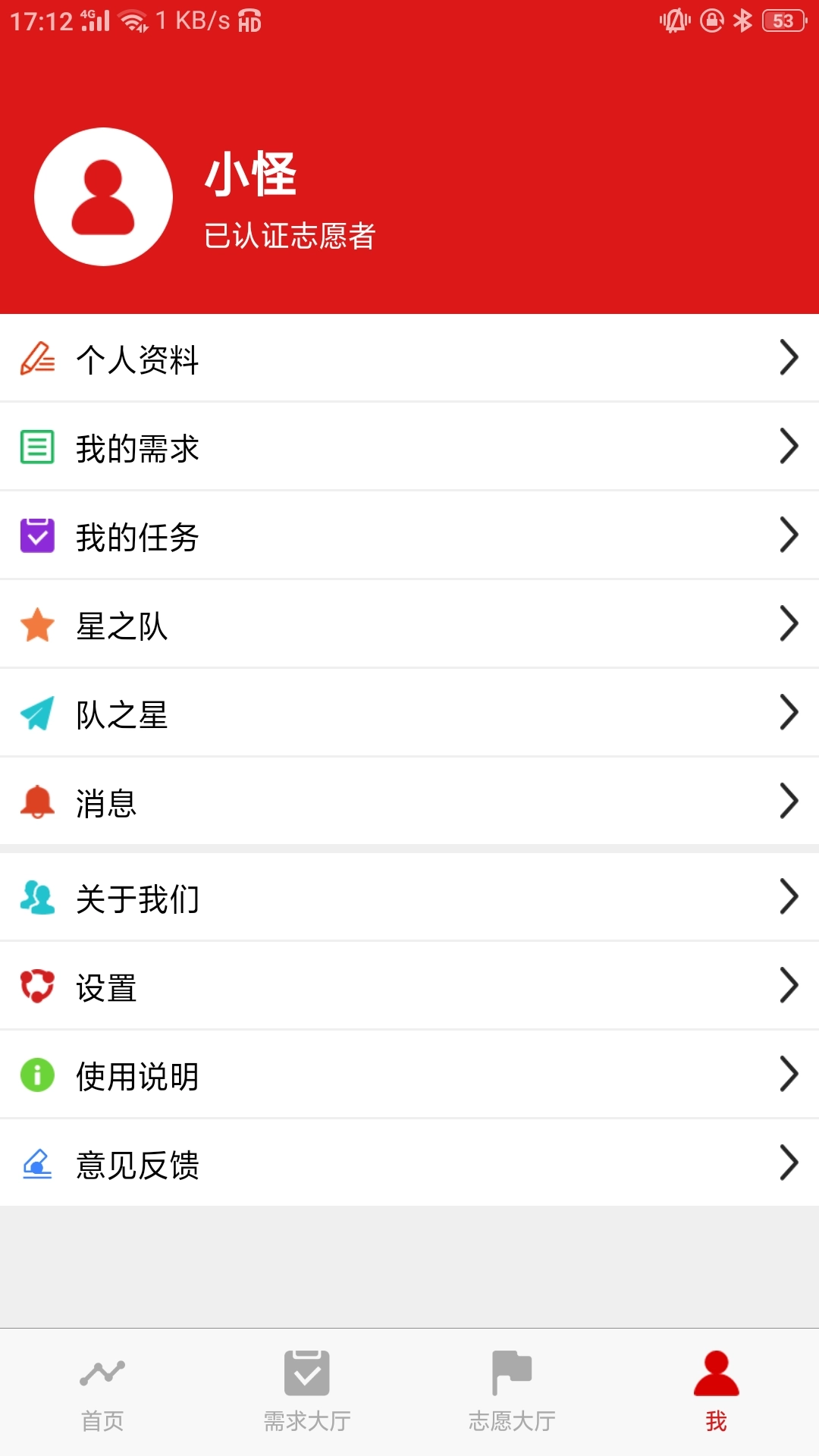819x1456 pixels.
Task: Open the 设置 row
Action: (303, 987)
